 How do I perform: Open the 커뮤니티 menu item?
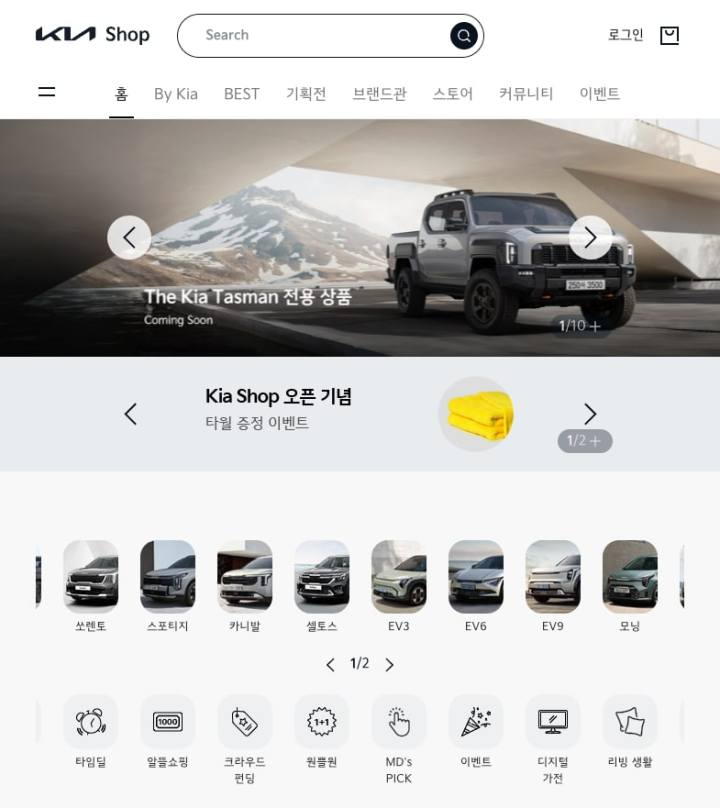[x=524, y=92]
